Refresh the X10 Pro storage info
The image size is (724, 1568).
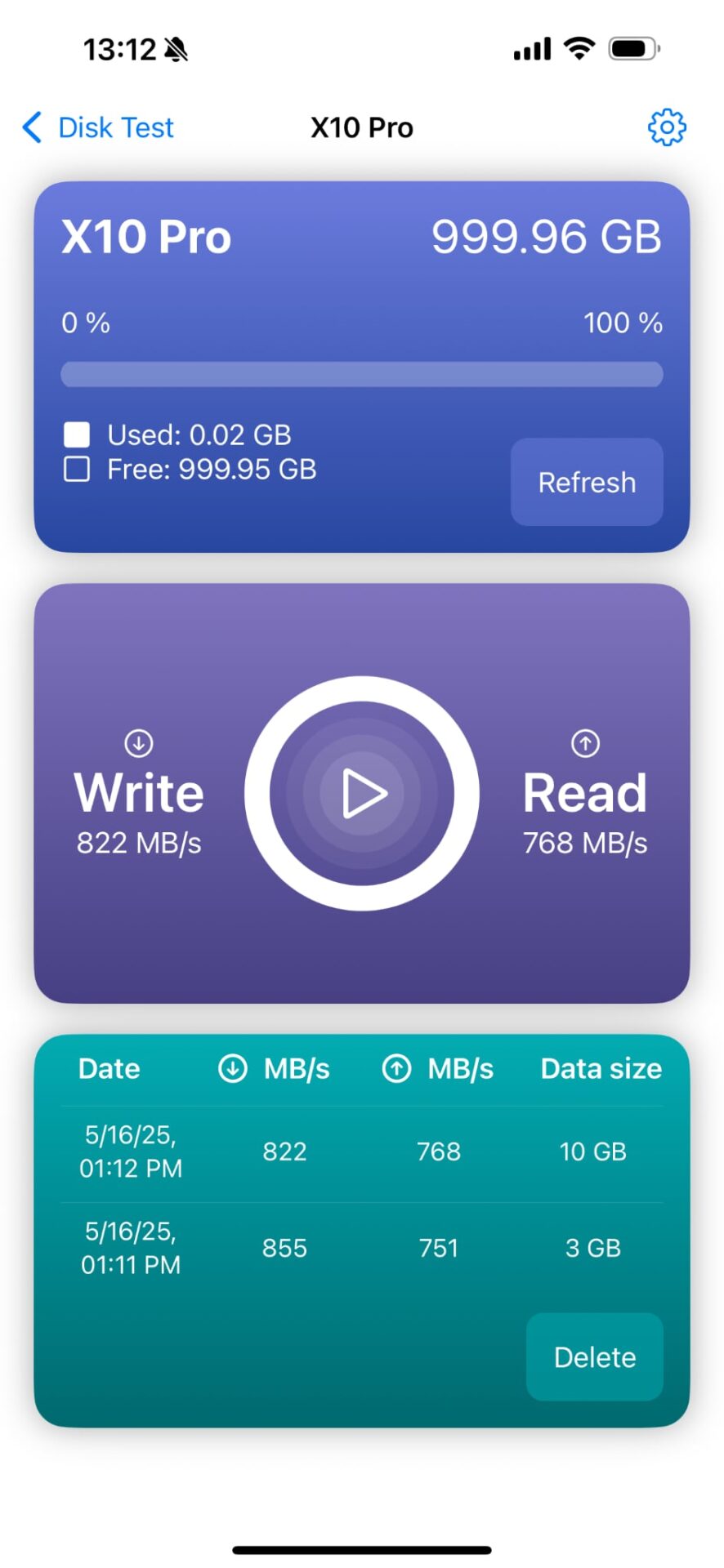[x=587, y=482]
